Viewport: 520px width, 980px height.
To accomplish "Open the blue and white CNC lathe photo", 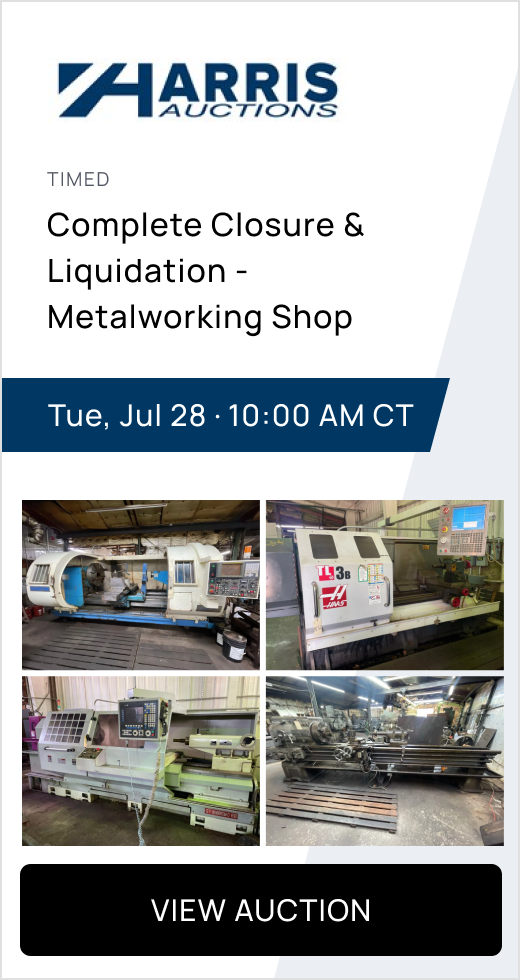I will 141,584.
